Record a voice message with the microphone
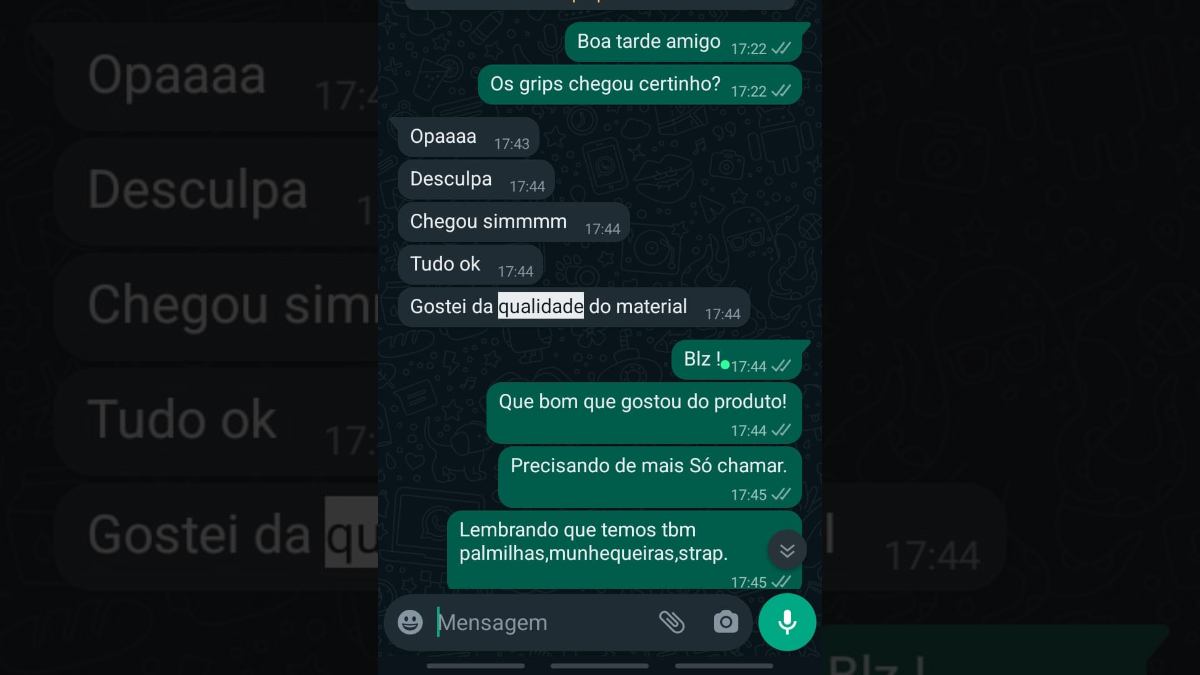The height and width of the screenshot is (675, 1200). click(x=787, y=622)
